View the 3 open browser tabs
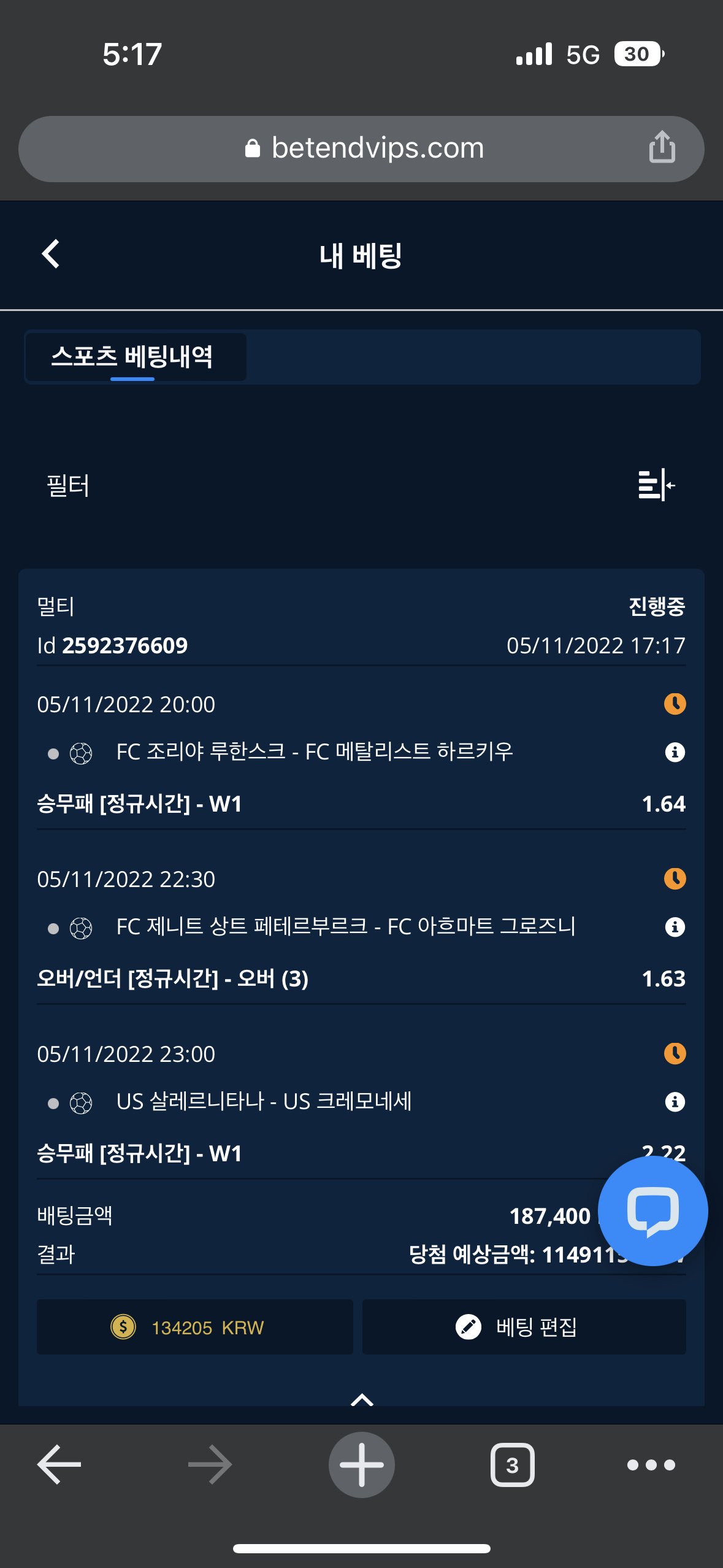Image resolution: width=723 pixels, height=1568 pixels. pos(513,1465)
